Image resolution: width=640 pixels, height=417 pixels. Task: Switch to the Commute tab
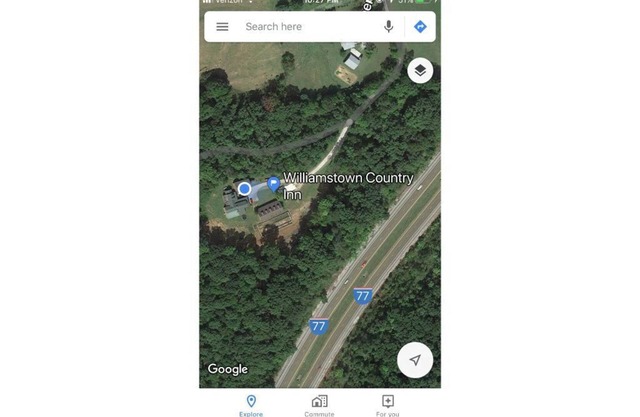click(319, 404)
